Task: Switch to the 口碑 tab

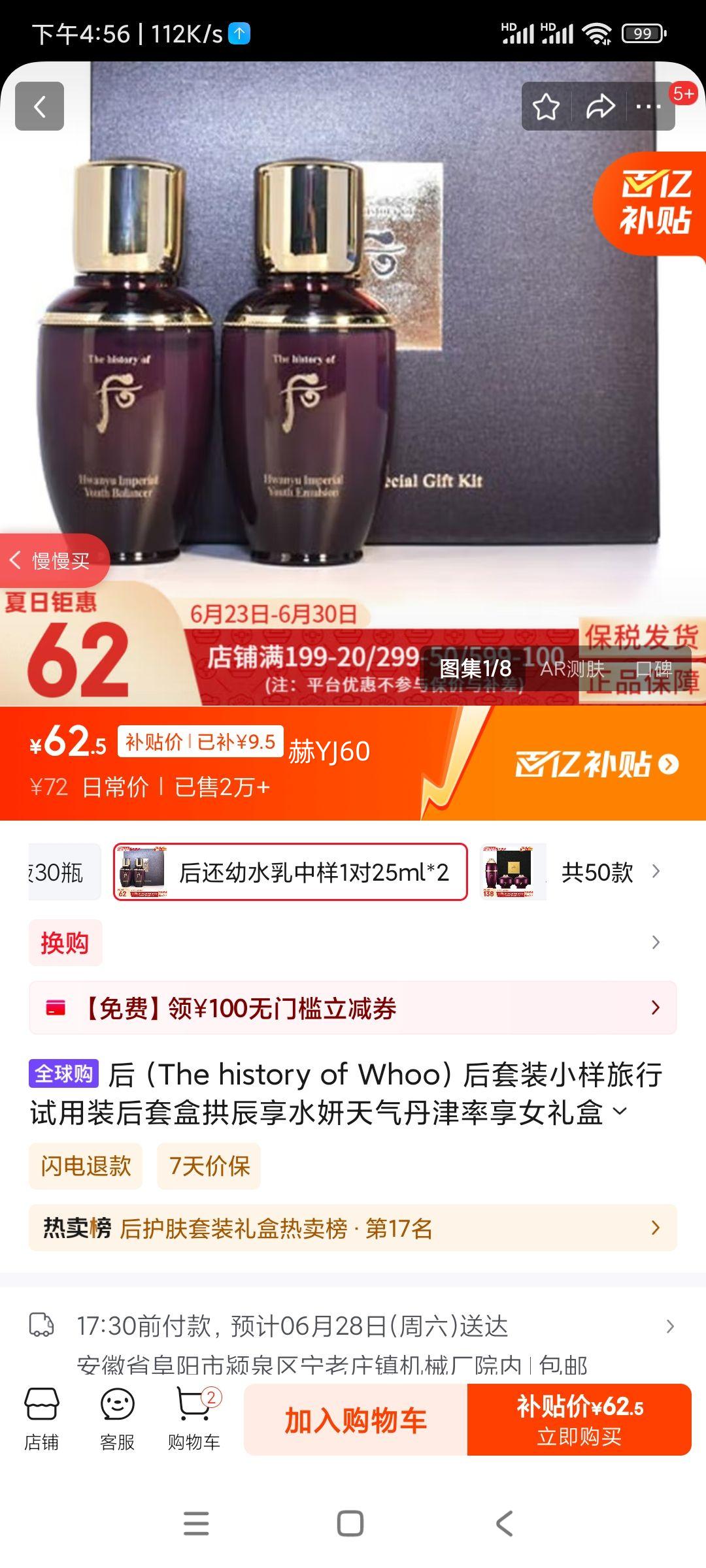Action: coord(654,668)
